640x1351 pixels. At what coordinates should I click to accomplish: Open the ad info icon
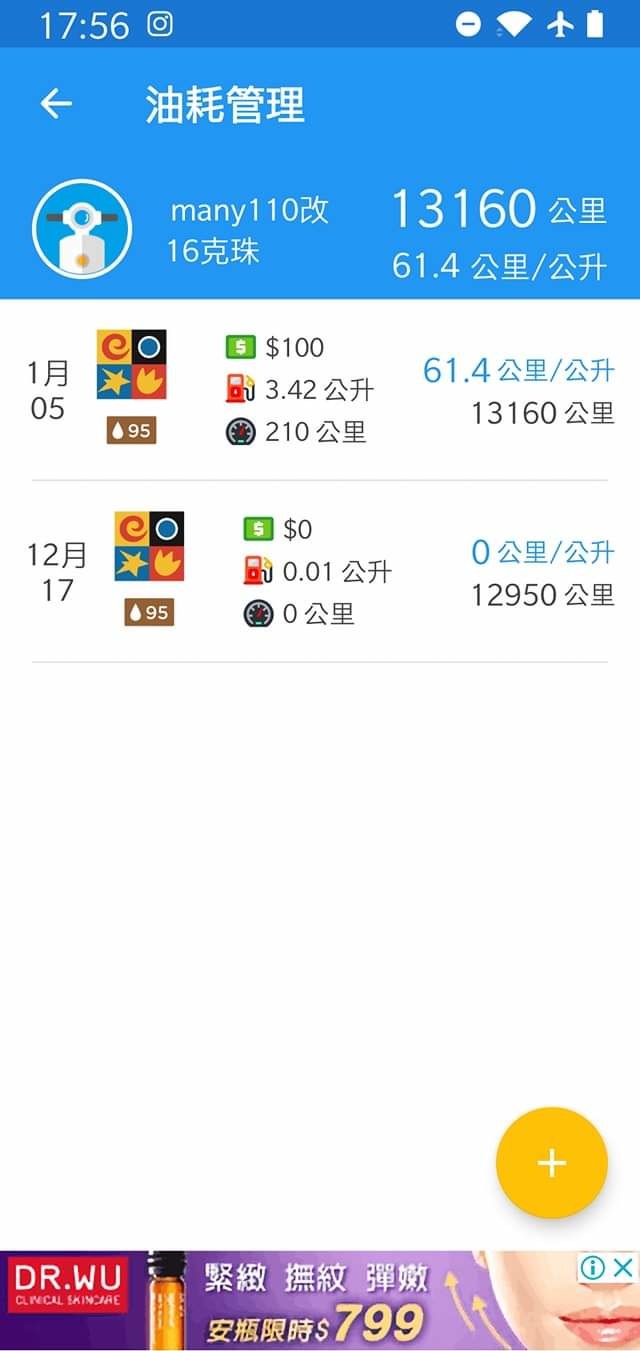pyautogui.click(x=593, y=1268)
